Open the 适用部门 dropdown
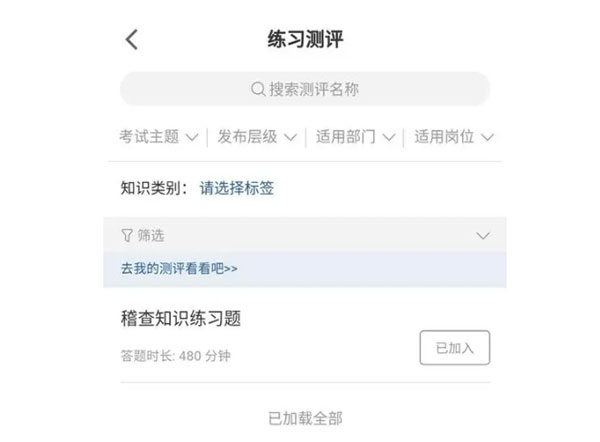Image resolution: width=600 pixels, height=442 pixels. coord(356,137)
